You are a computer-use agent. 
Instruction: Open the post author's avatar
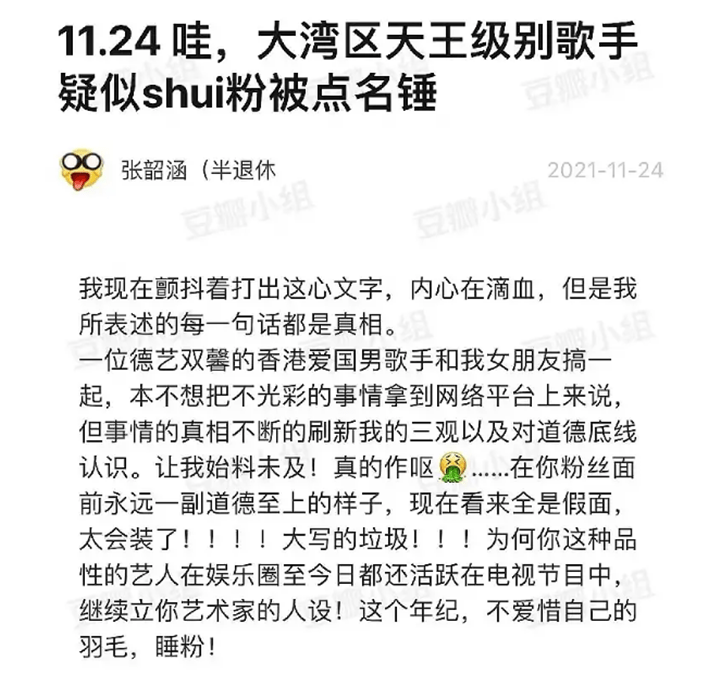pyautogui.click(x=83, y=170)
